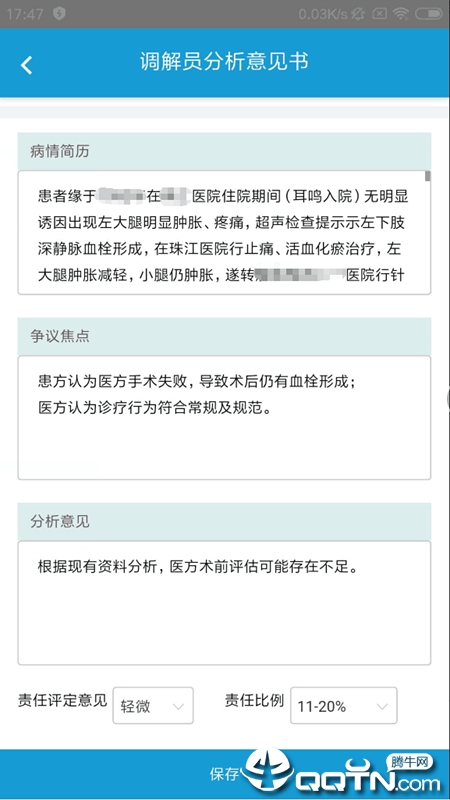Edit the 争议焦点 text field
Viewport: 450px width, 800px height.
point(224,418)
